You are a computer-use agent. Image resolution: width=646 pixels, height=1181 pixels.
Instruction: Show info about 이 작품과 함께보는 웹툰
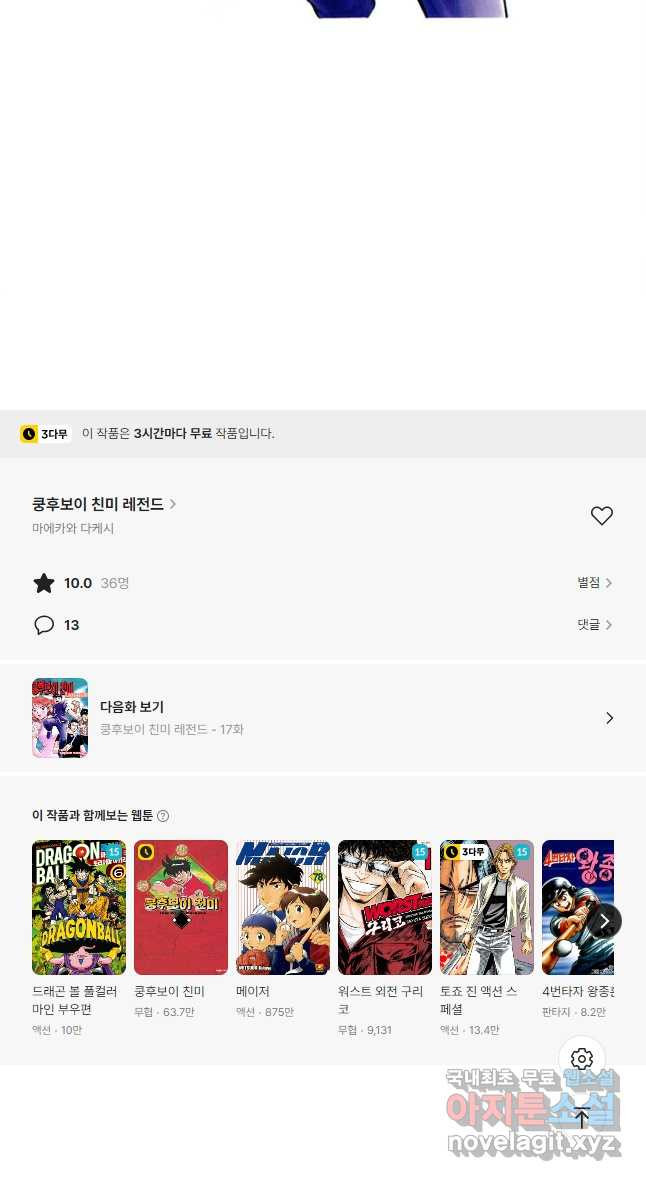163,816
